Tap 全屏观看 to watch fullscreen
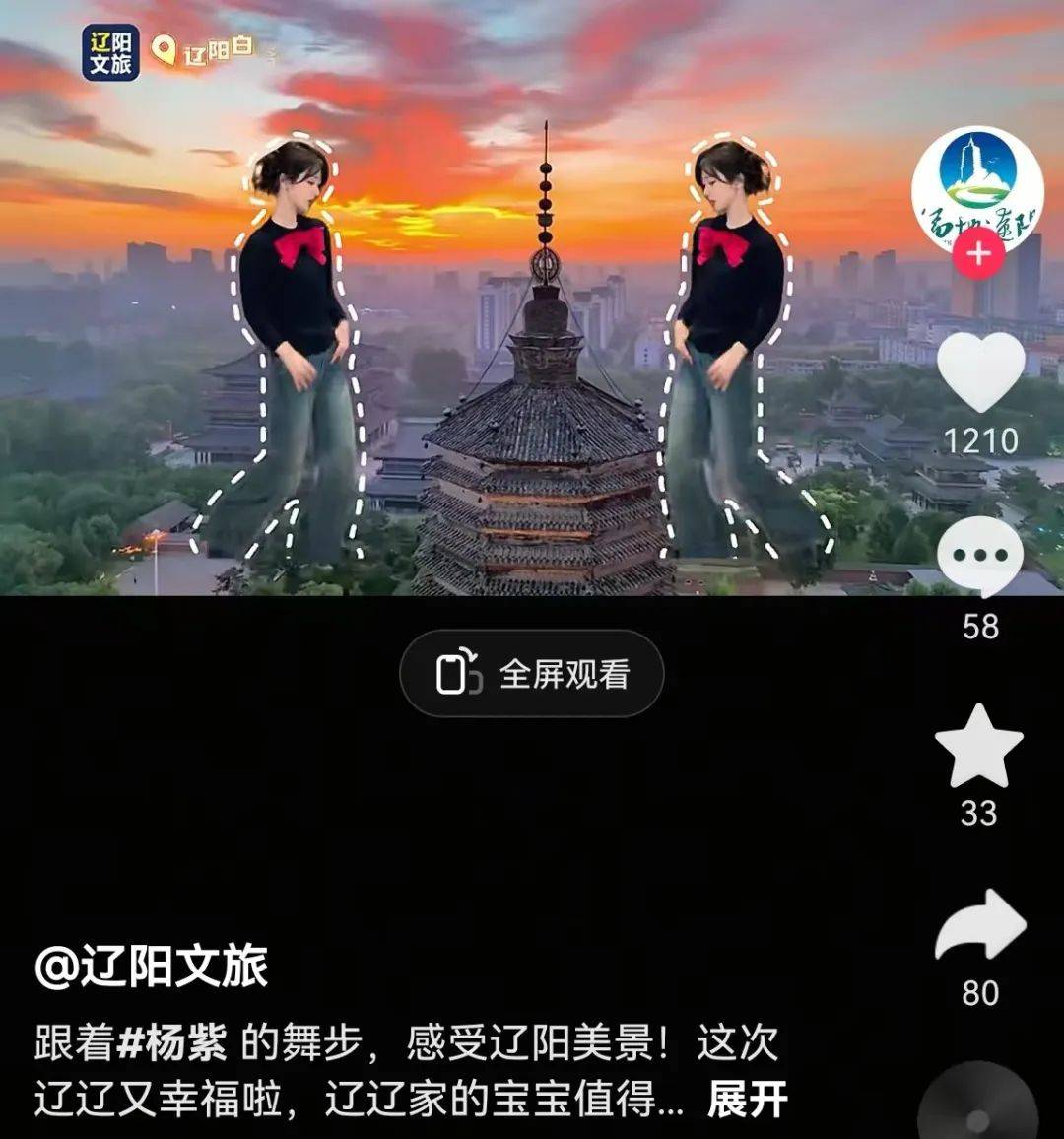This screenshot has width=1064, height=1139. [532, 674]
